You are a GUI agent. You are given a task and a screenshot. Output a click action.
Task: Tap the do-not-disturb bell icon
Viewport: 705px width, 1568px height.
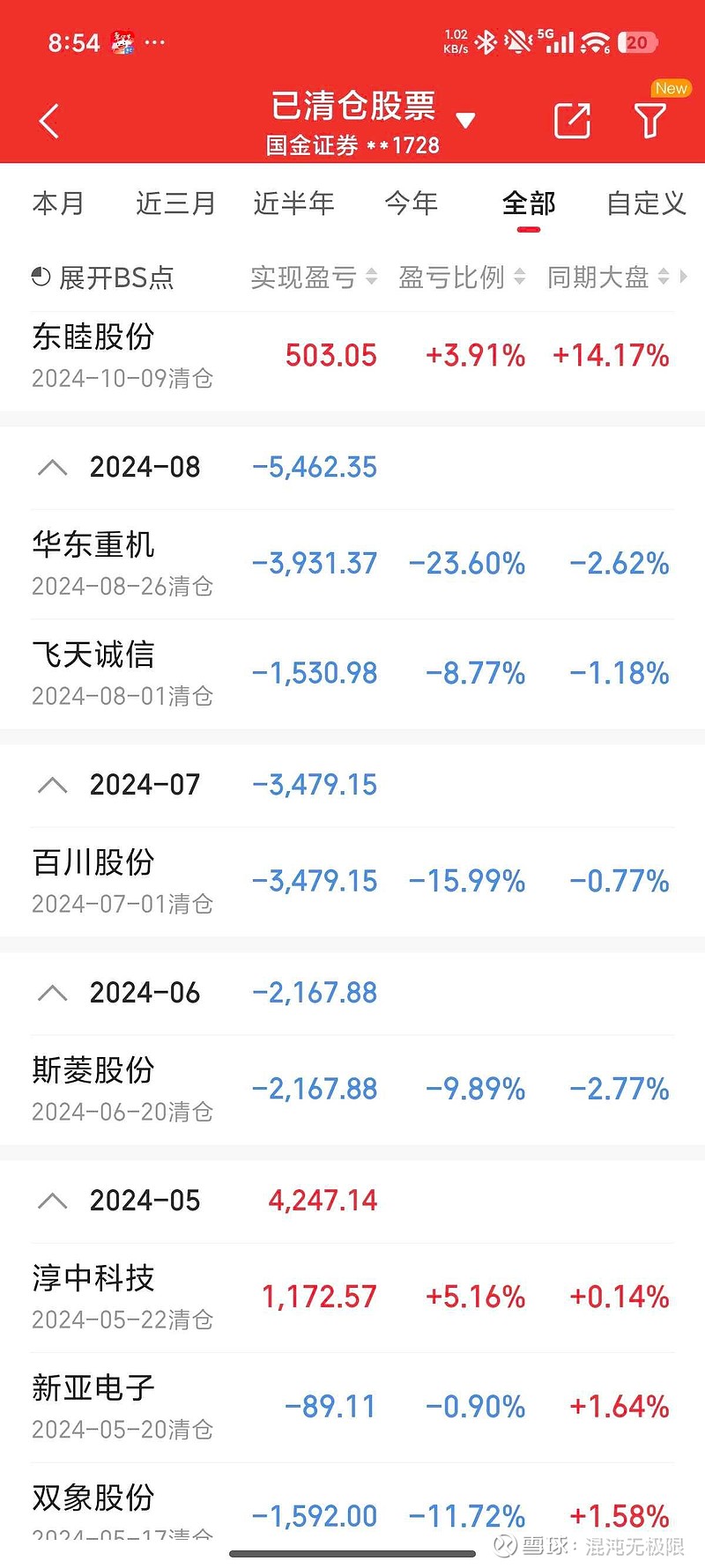point(516,40)
